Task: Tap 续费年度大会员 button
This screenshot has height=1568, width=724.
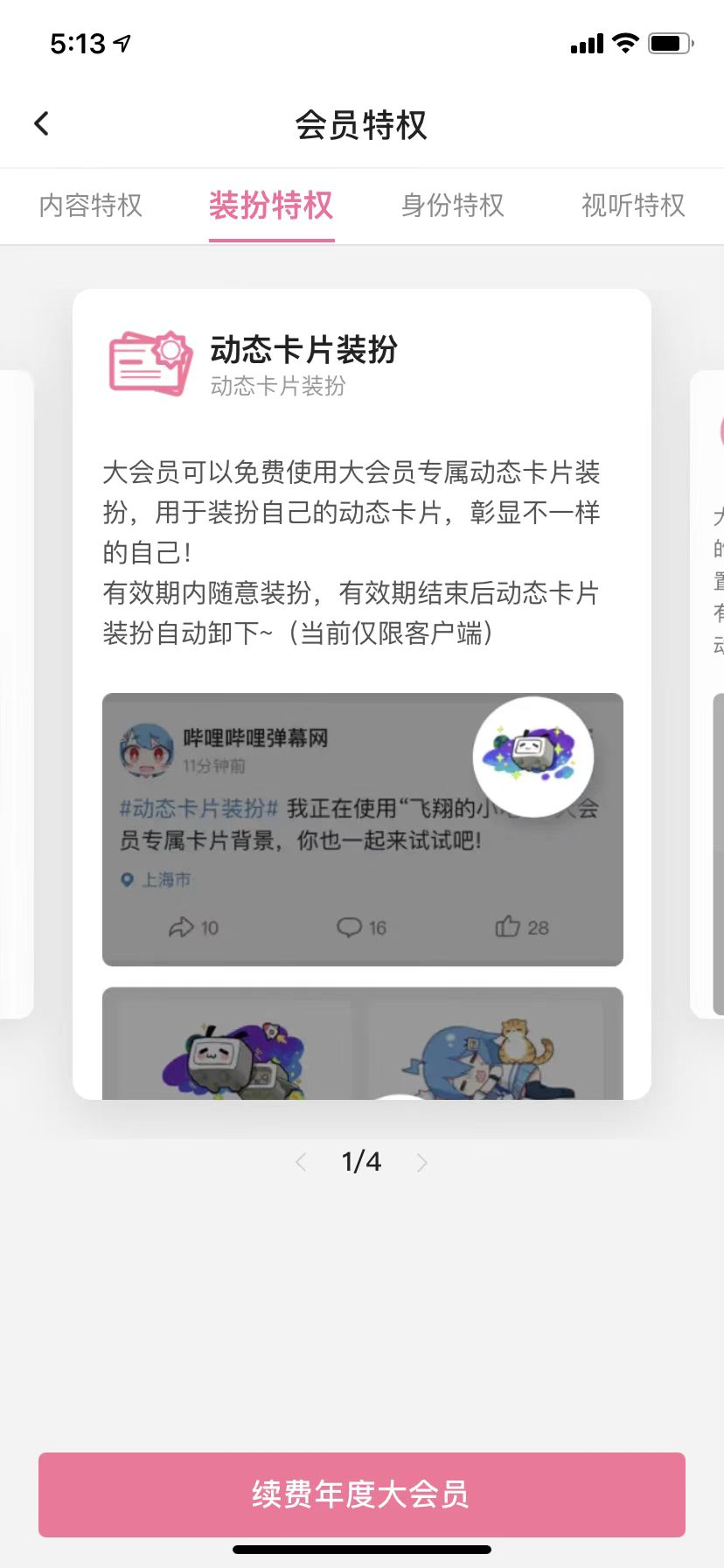Action: (x=361, y=1494)
